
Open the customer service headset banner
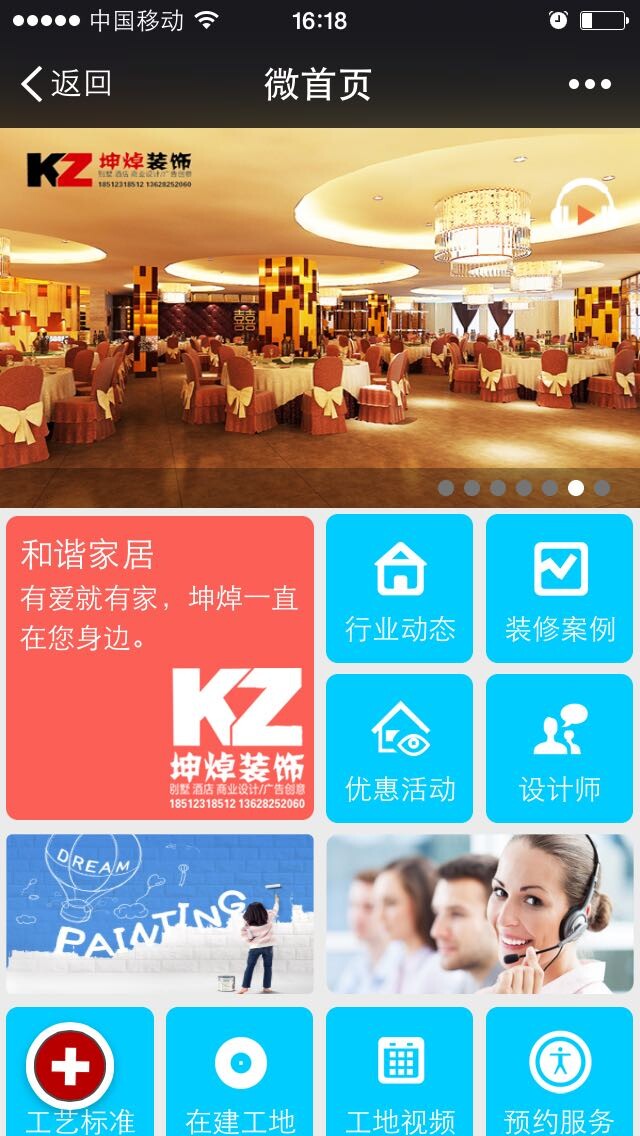coord(480,914)
